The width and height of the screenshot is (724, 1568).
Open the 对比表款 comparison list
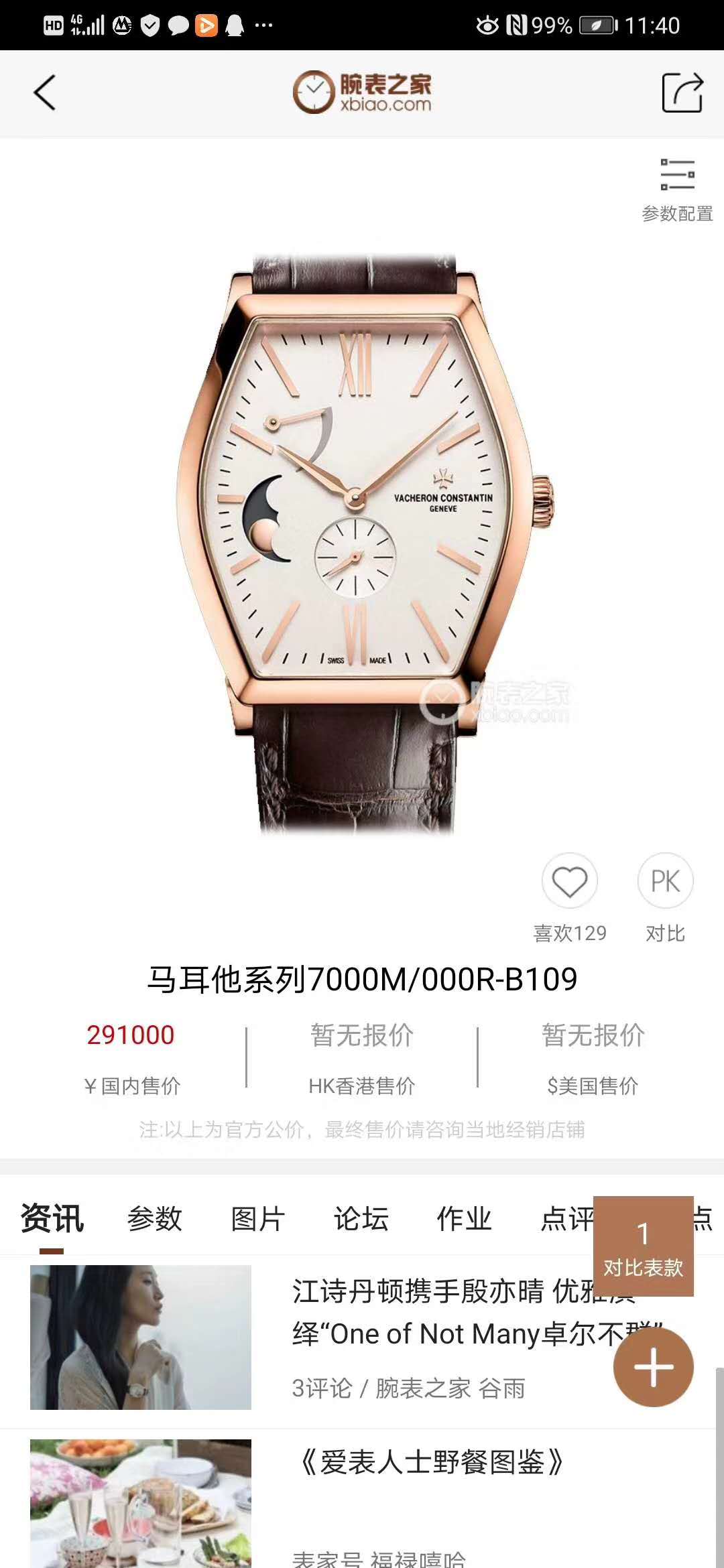coord(643,1246)
